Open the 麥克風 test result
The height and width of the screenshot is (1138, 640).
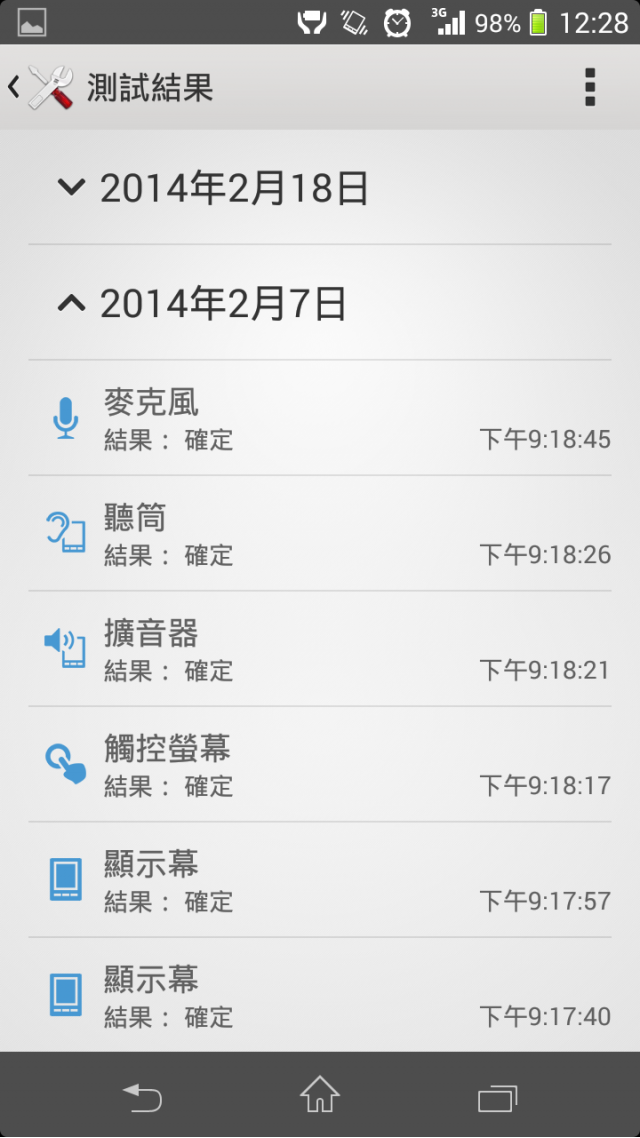pyautogui.click(x=320, y=418)
